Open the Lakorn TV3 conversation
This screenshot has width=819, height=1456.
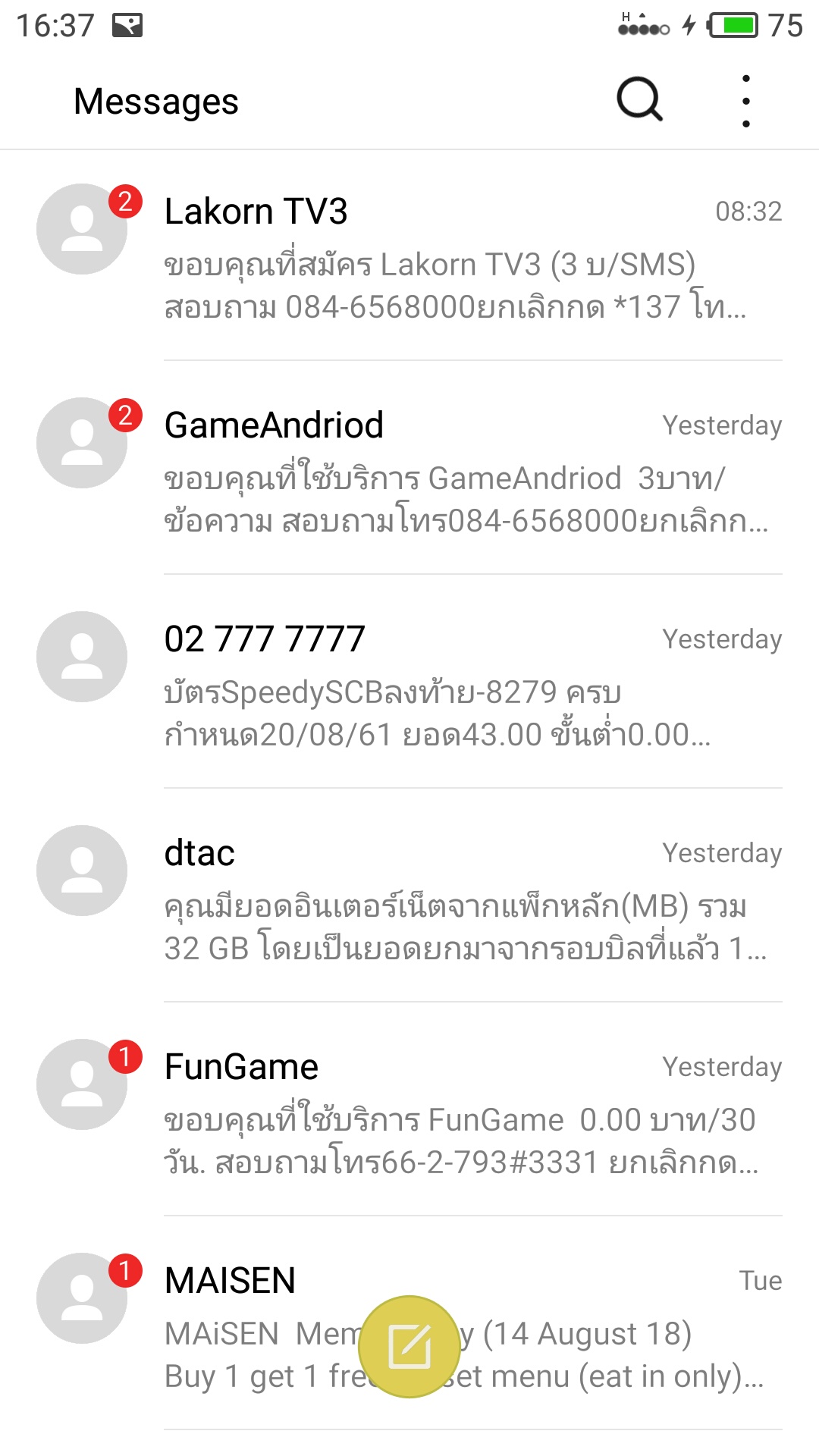click(x=409, y=255)
